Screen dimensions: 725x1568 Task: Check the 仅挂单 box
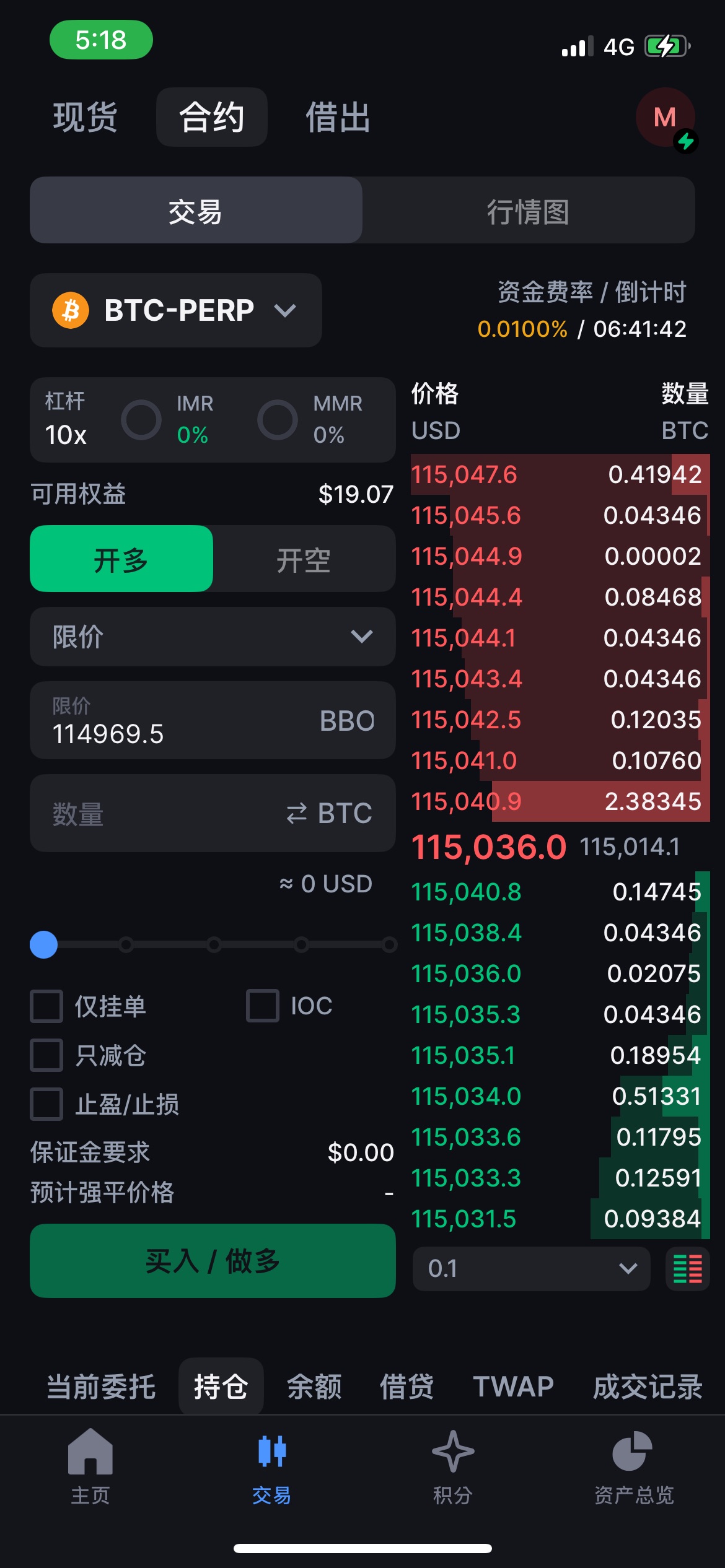coord(47,1006)
